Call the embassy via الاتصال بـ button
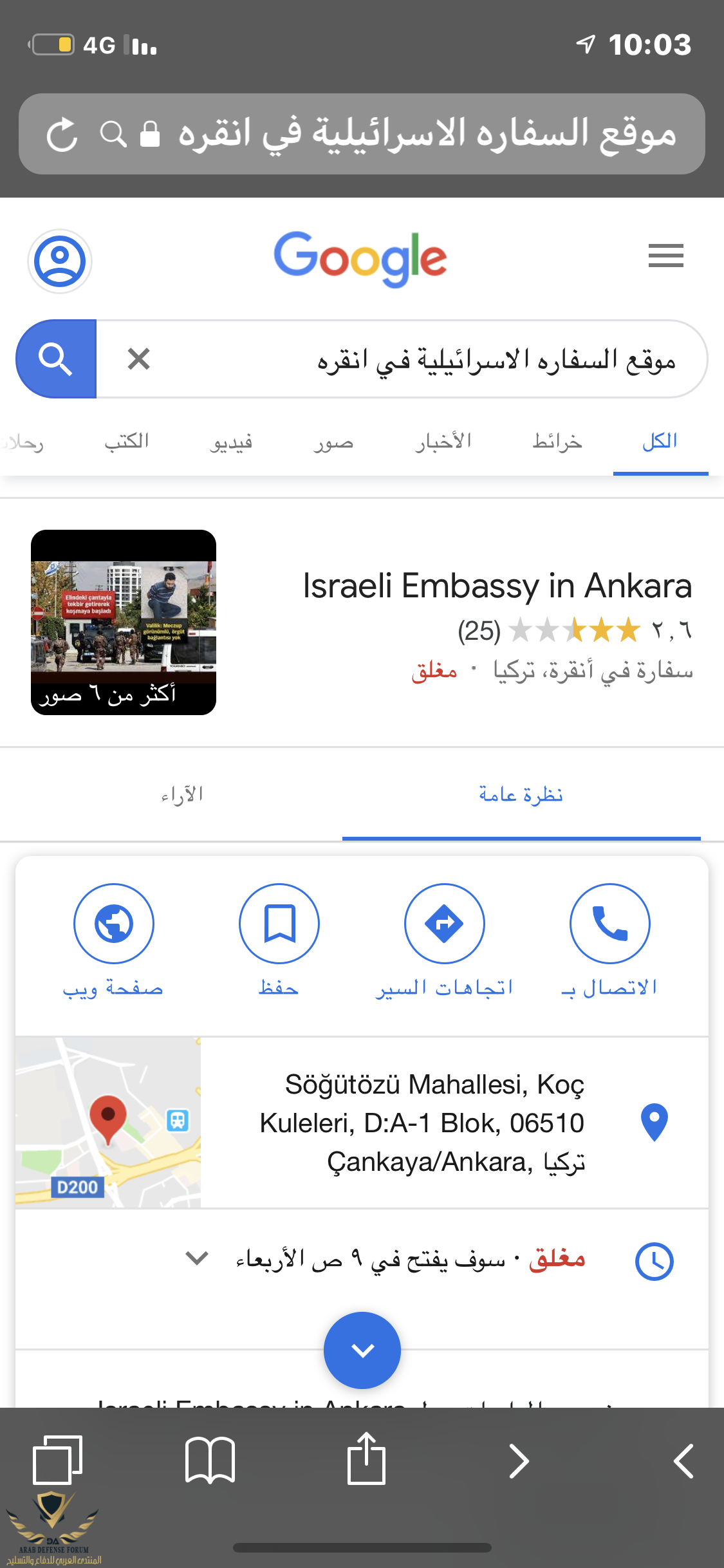The image size is (724, 1568). 609,924
